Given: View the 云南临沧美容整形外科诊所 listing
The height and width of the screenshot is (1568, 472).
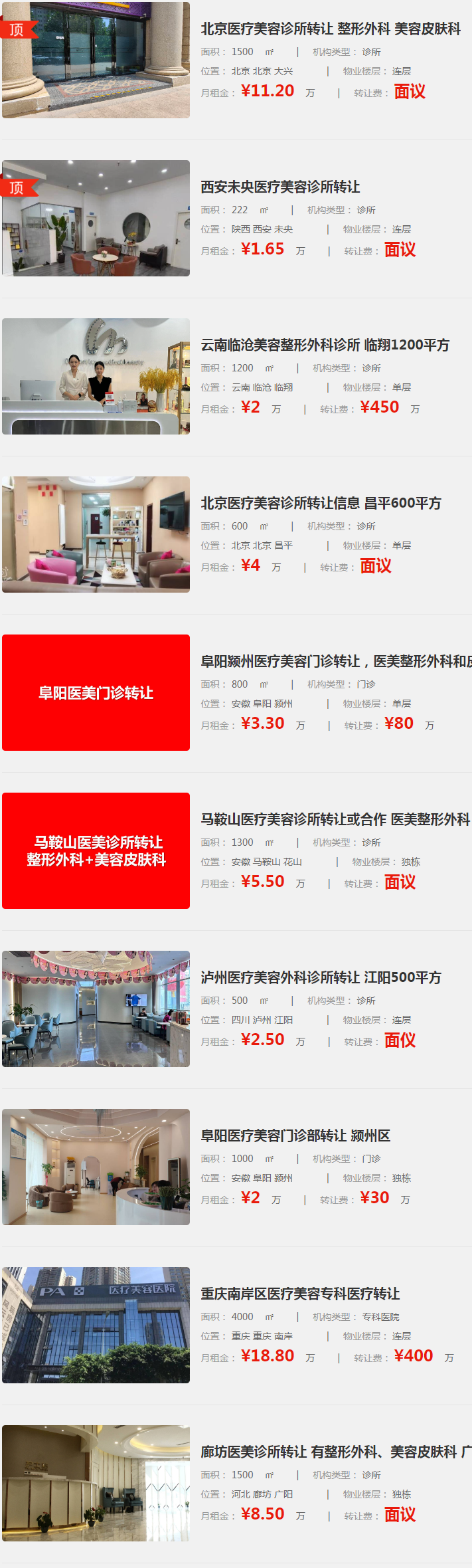Looking at the screenshot, I should point(325,345).
